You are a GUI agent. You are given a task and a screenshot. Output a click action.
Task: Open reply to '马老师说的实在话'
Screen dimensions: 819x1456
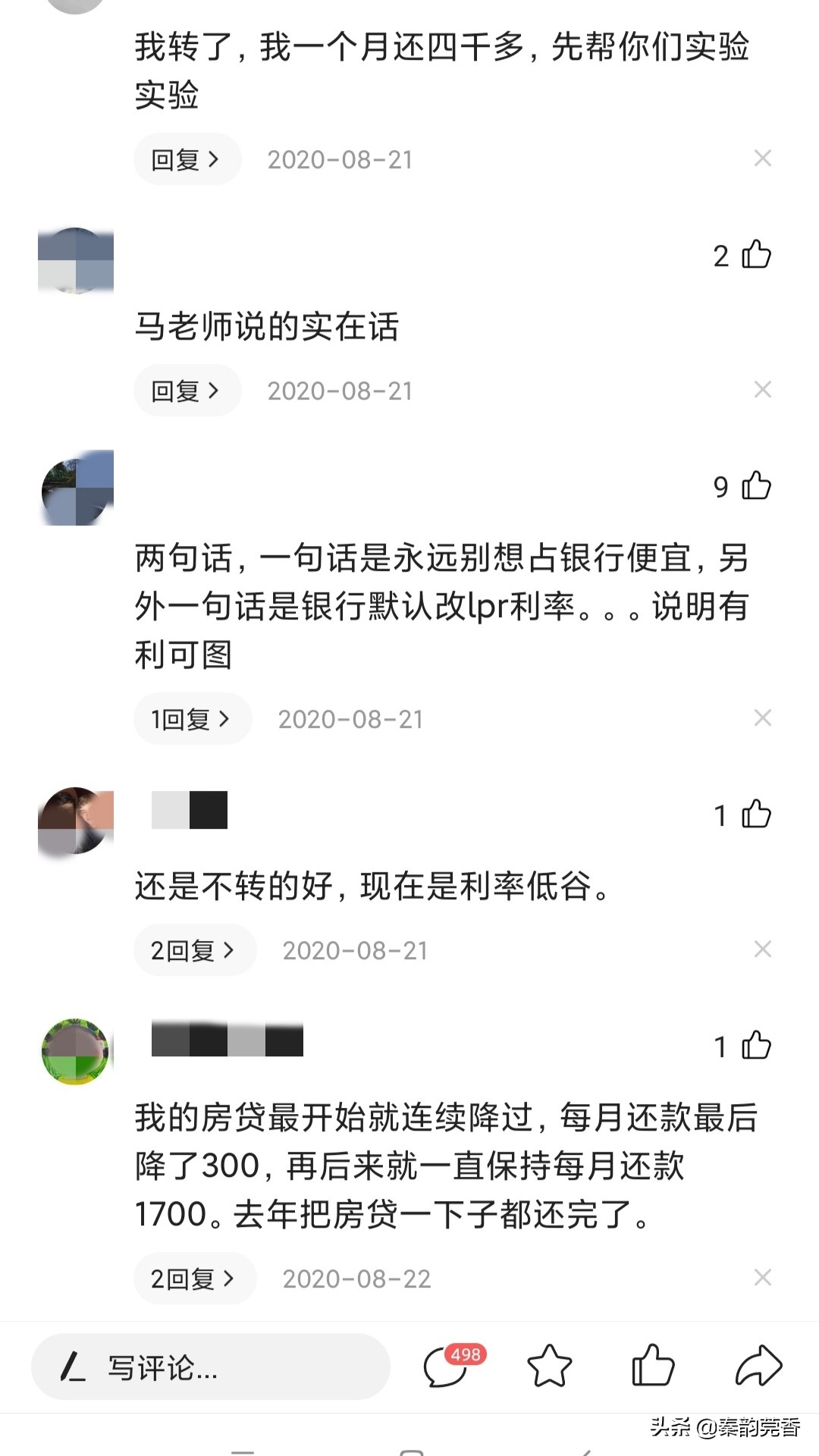click(x=187, y=390)
